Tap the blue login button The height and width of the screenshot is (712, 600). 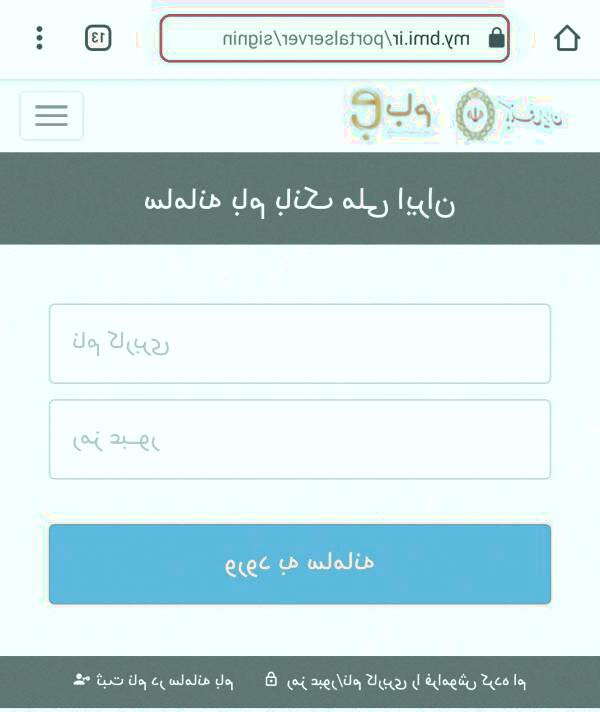click(300, 564)
